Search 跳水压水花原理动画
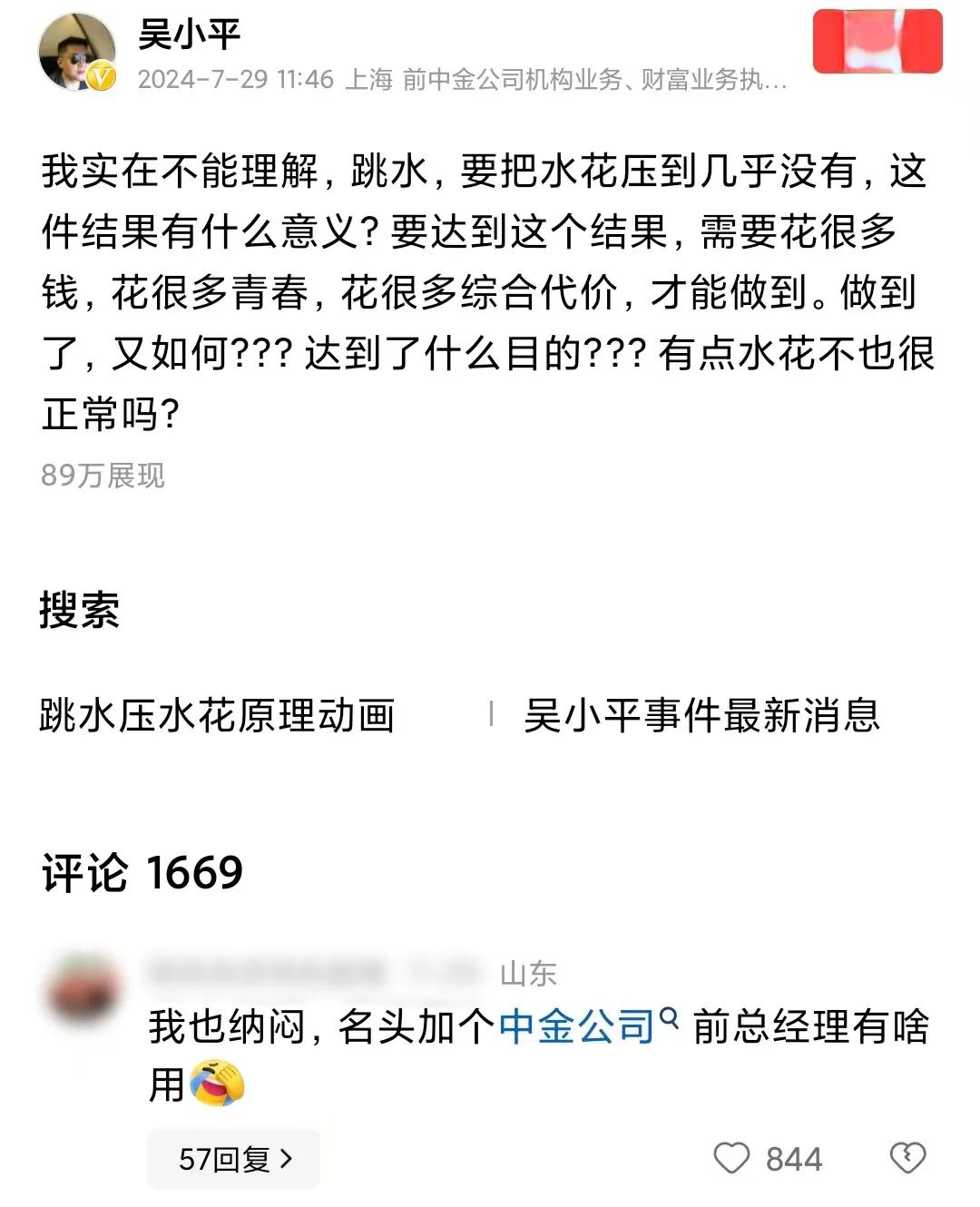The image size is (980, 1207). [217, 715]
